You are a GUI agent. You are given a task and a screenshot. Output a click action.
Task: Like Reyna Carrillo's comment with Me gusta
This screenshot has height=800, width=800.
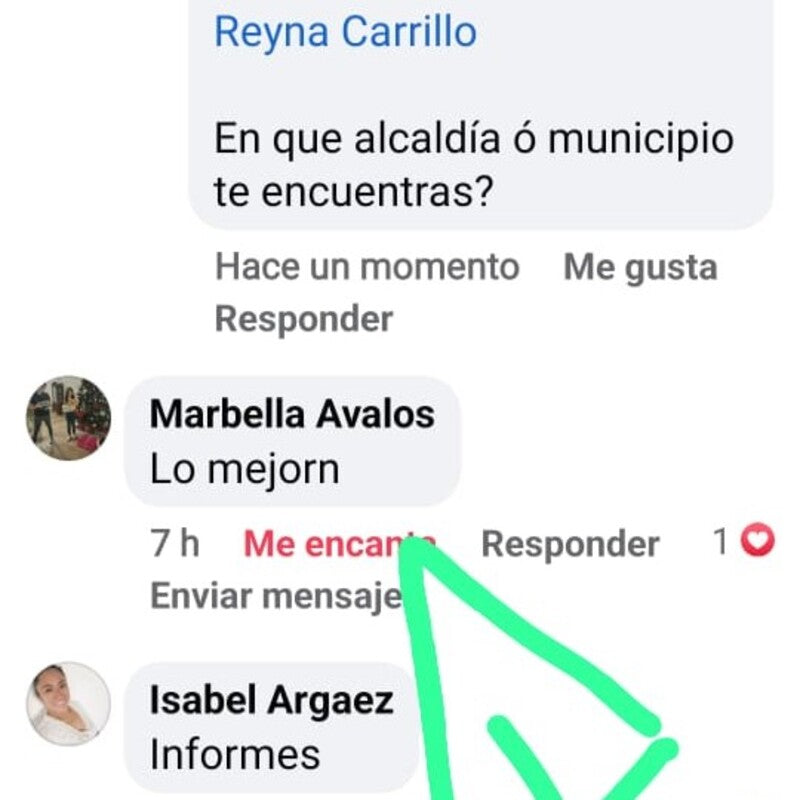point(640,268)
